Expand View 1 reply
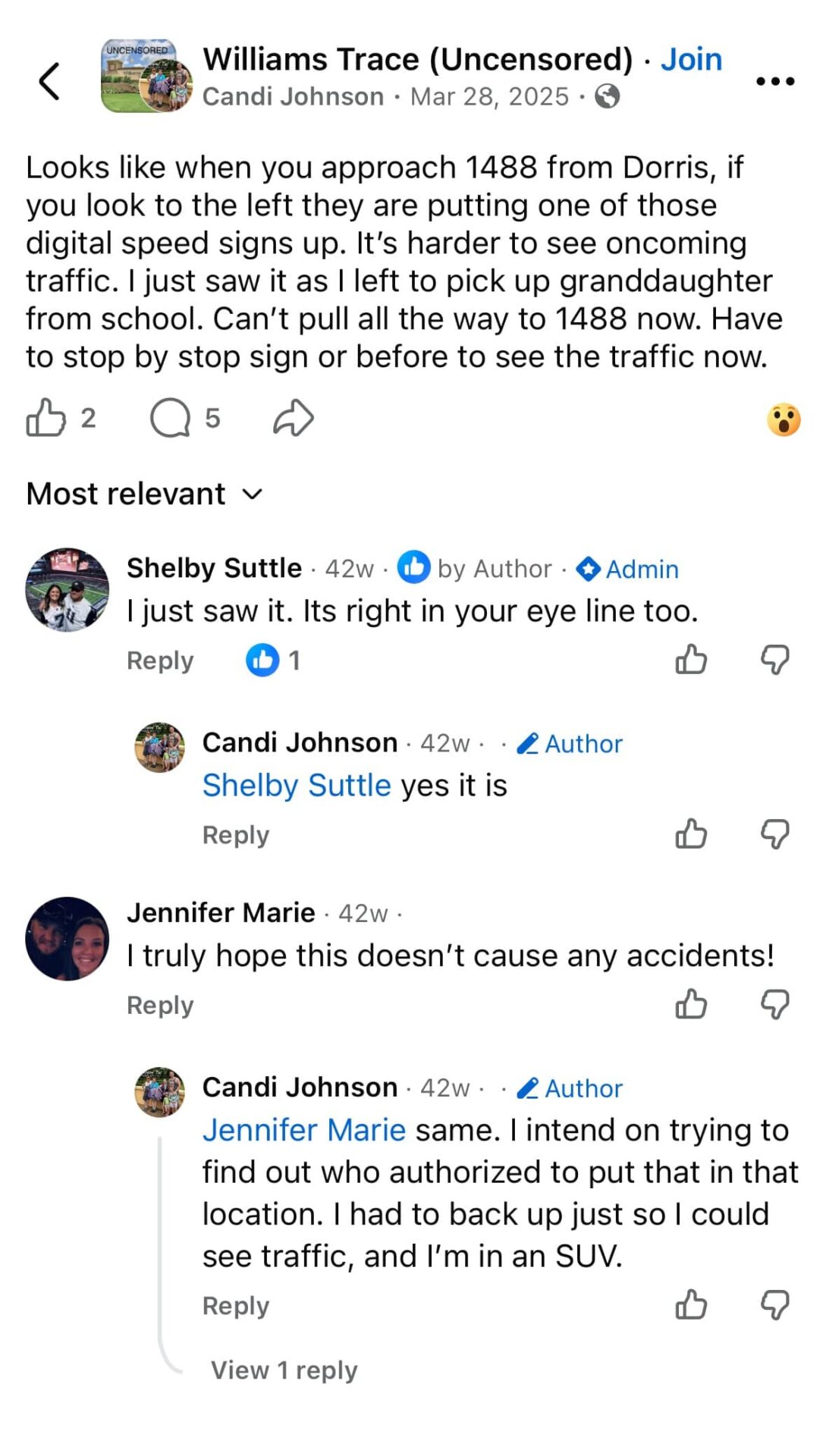826x1456 pixels. pyautogui.click(x=284, y=1370)
